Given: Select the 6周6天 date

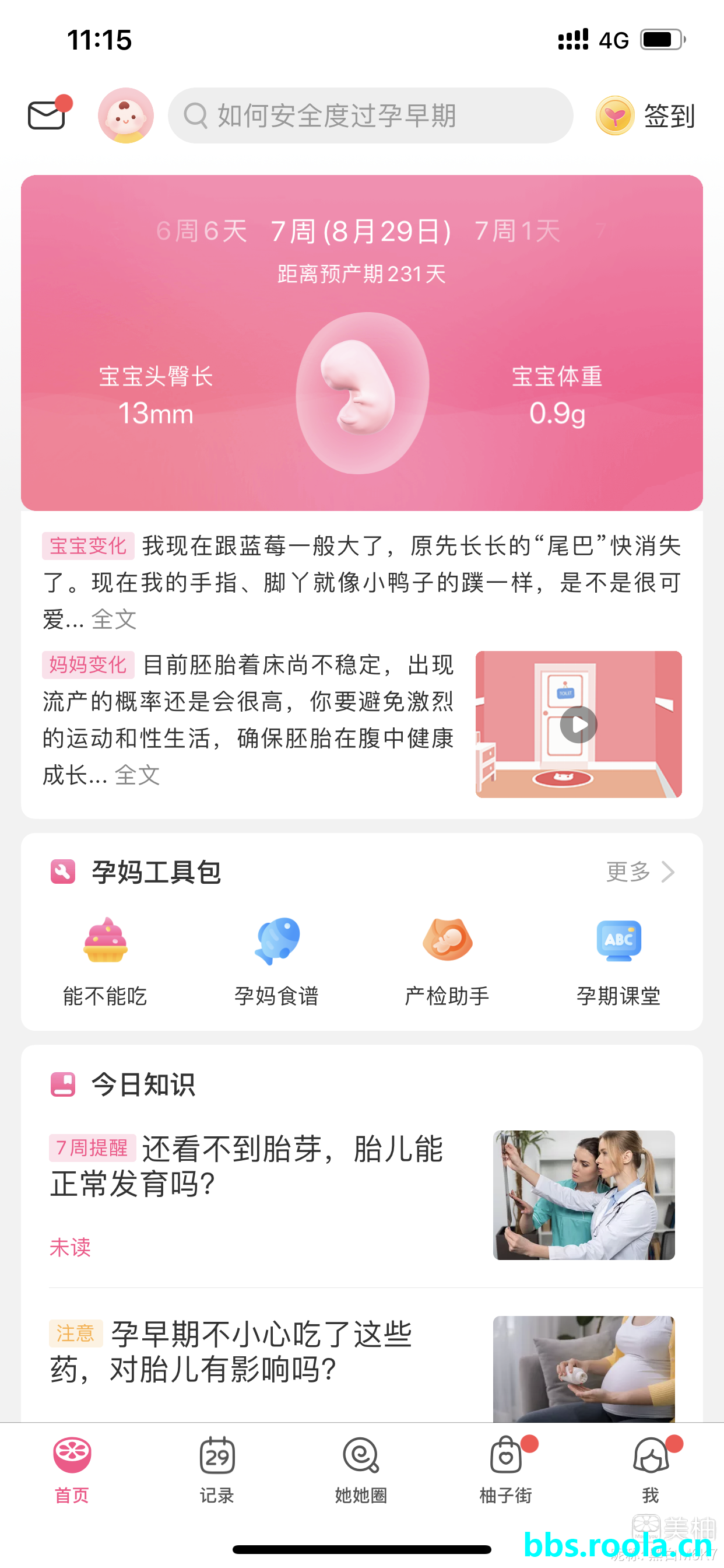Looking at the screenshot, I should click(201, 232).
